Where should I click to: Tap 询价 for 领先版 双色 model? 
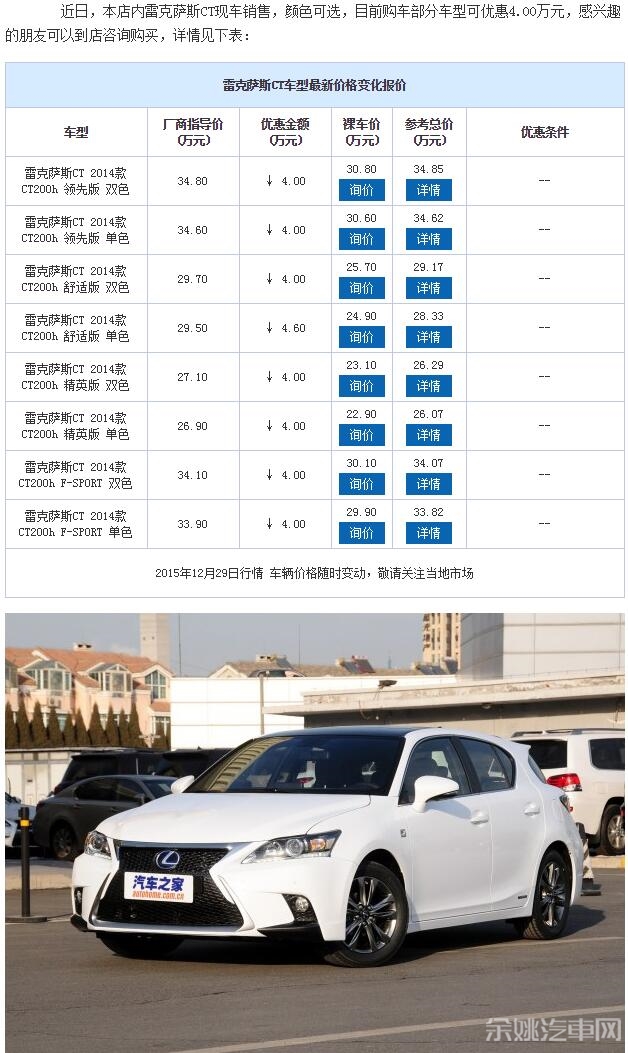coord(361,190)
